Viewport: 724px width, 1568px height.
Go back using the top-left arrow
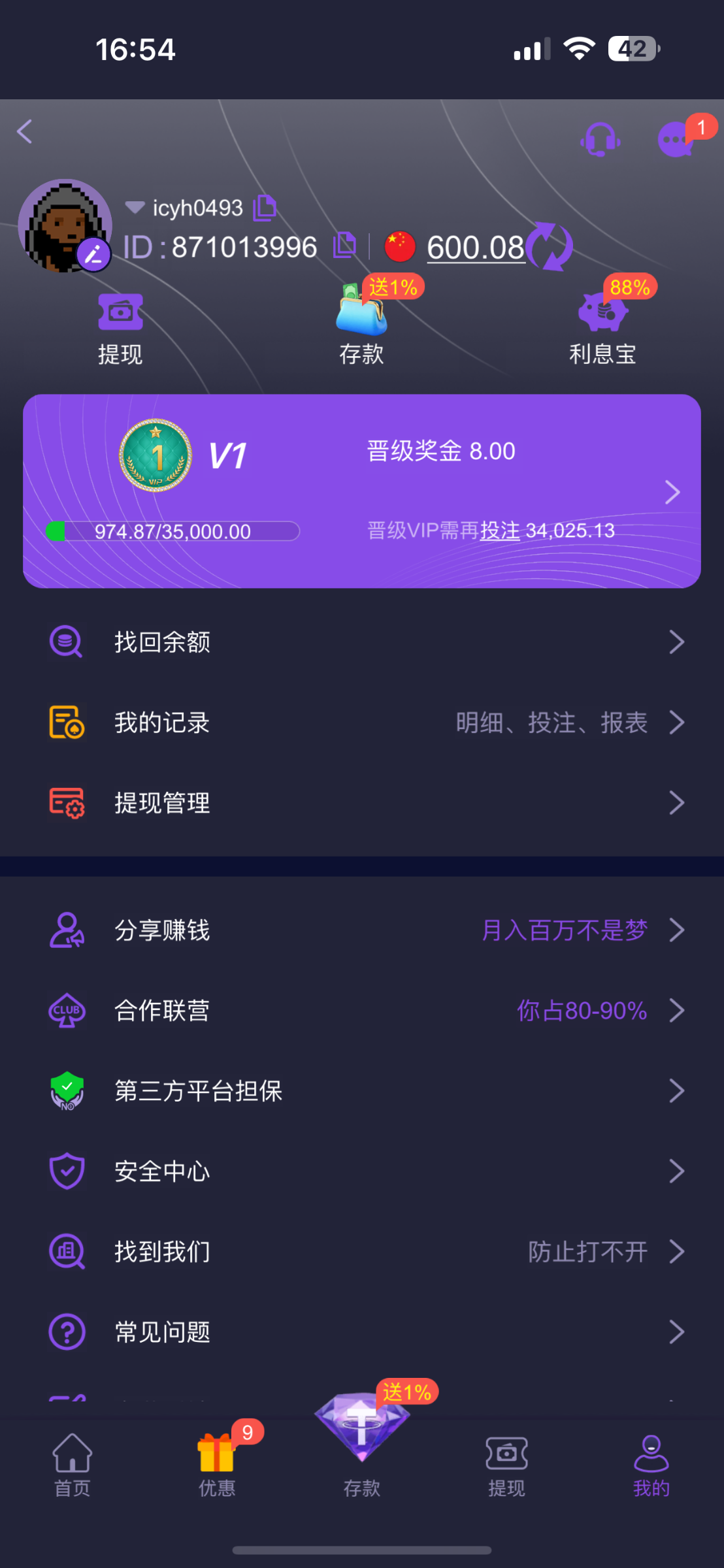coord(25,131)
